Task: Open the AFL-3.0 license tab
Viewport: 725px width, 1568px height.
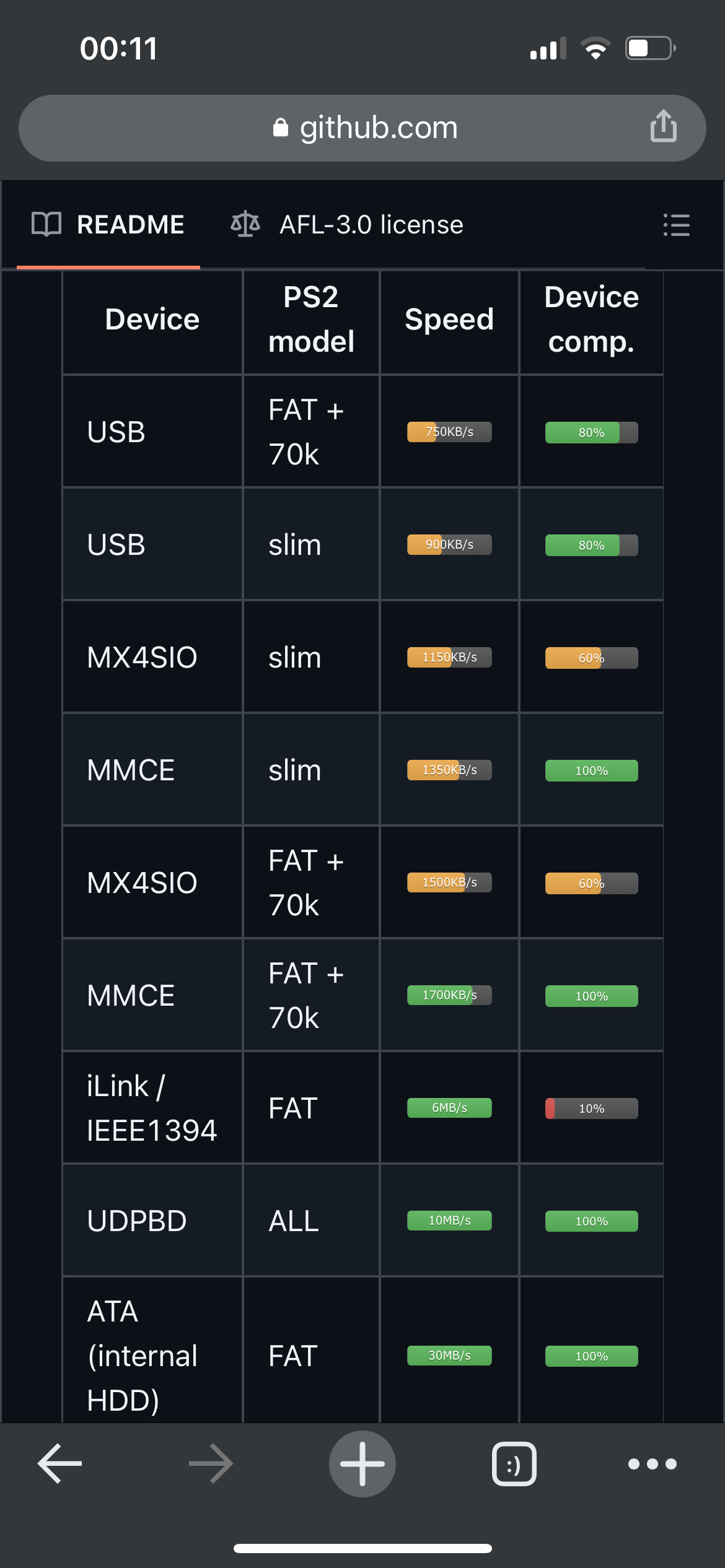Action: click(x=347, y=225)
